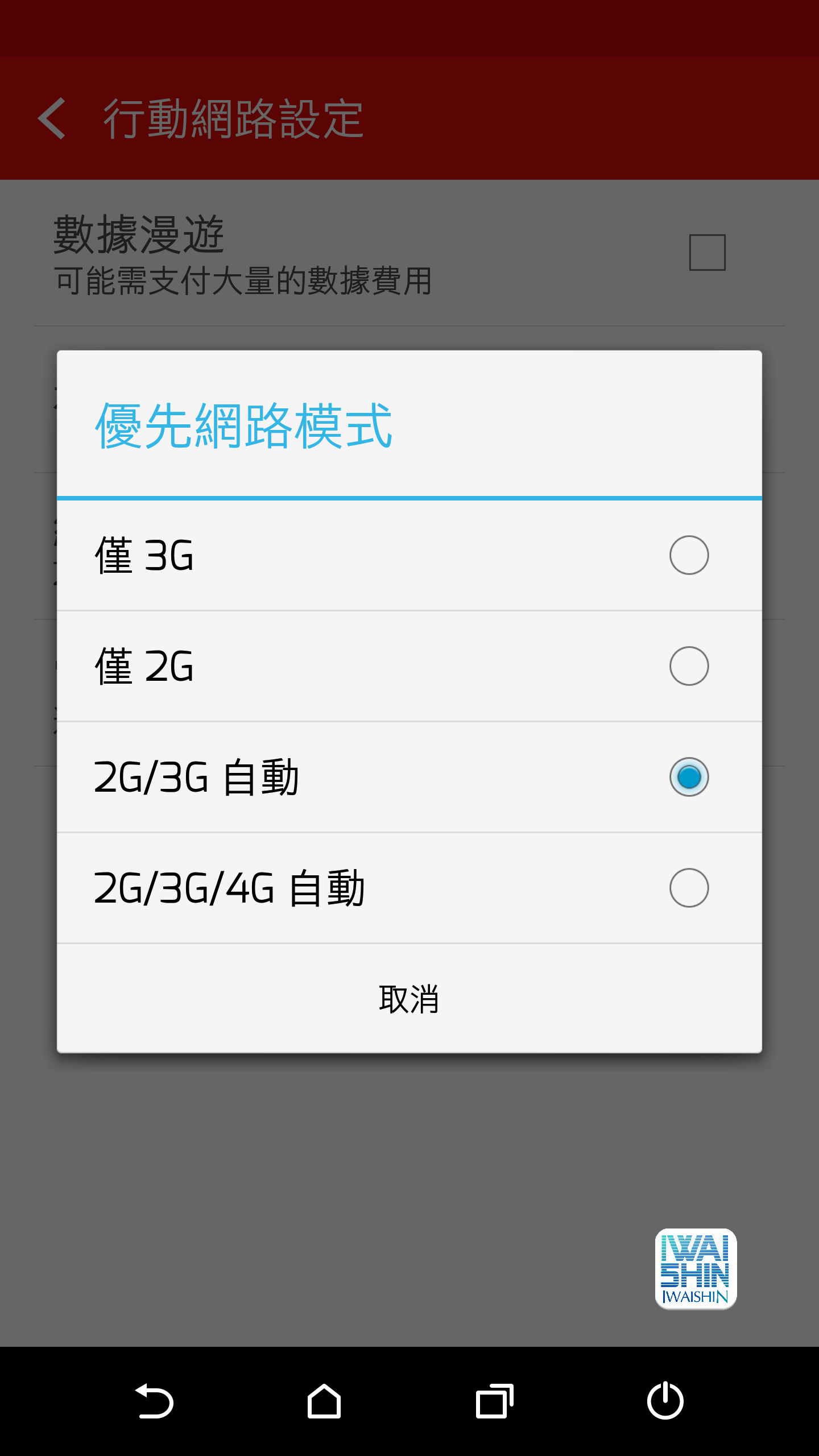The height and width of the screenshot is (1456, 819).
Task: Open the recent apps view
Action: click(495, 1401)
